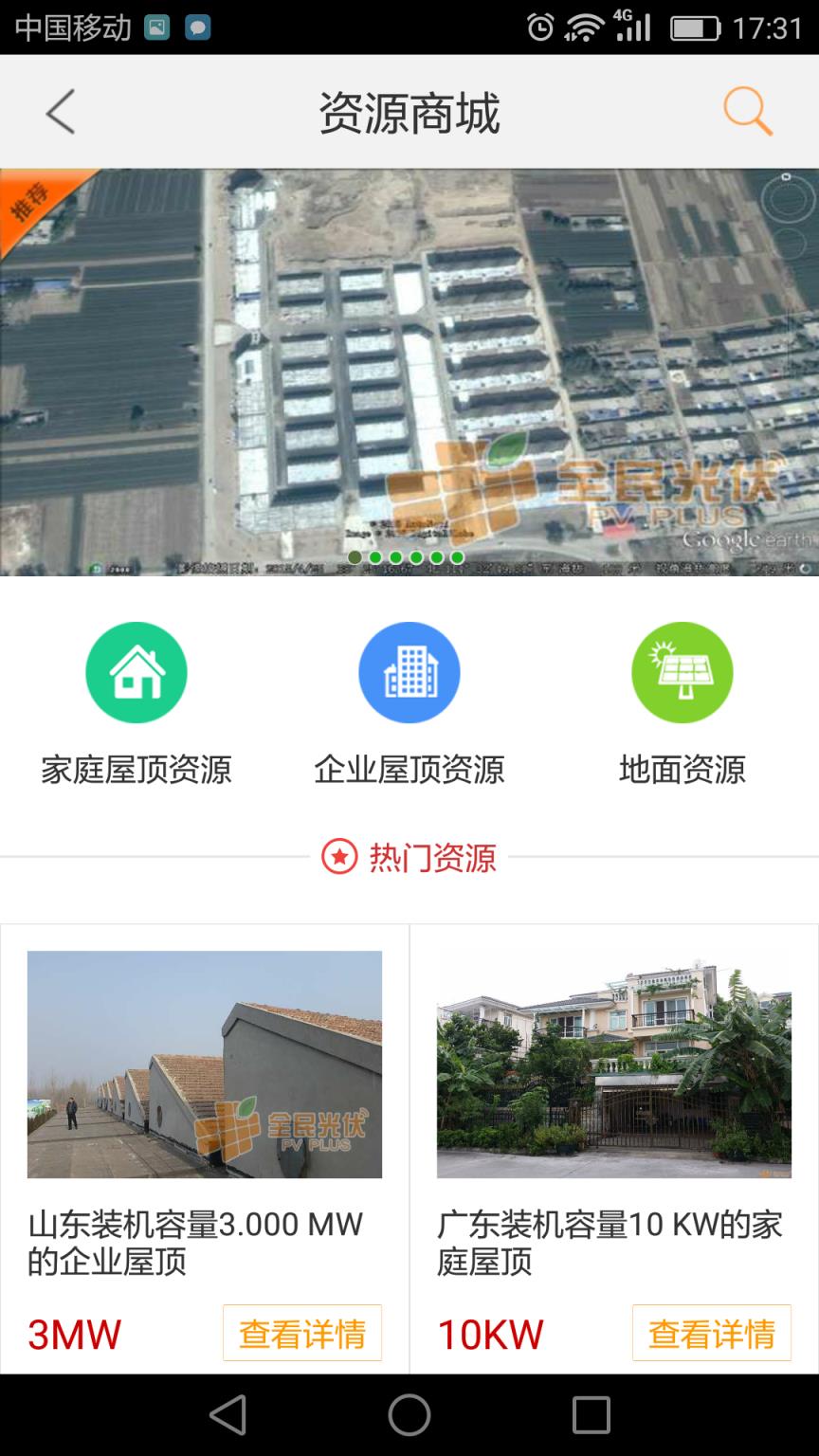
Task: Select the 家庭屋顶资源 house icon
Action: (136, 671)
